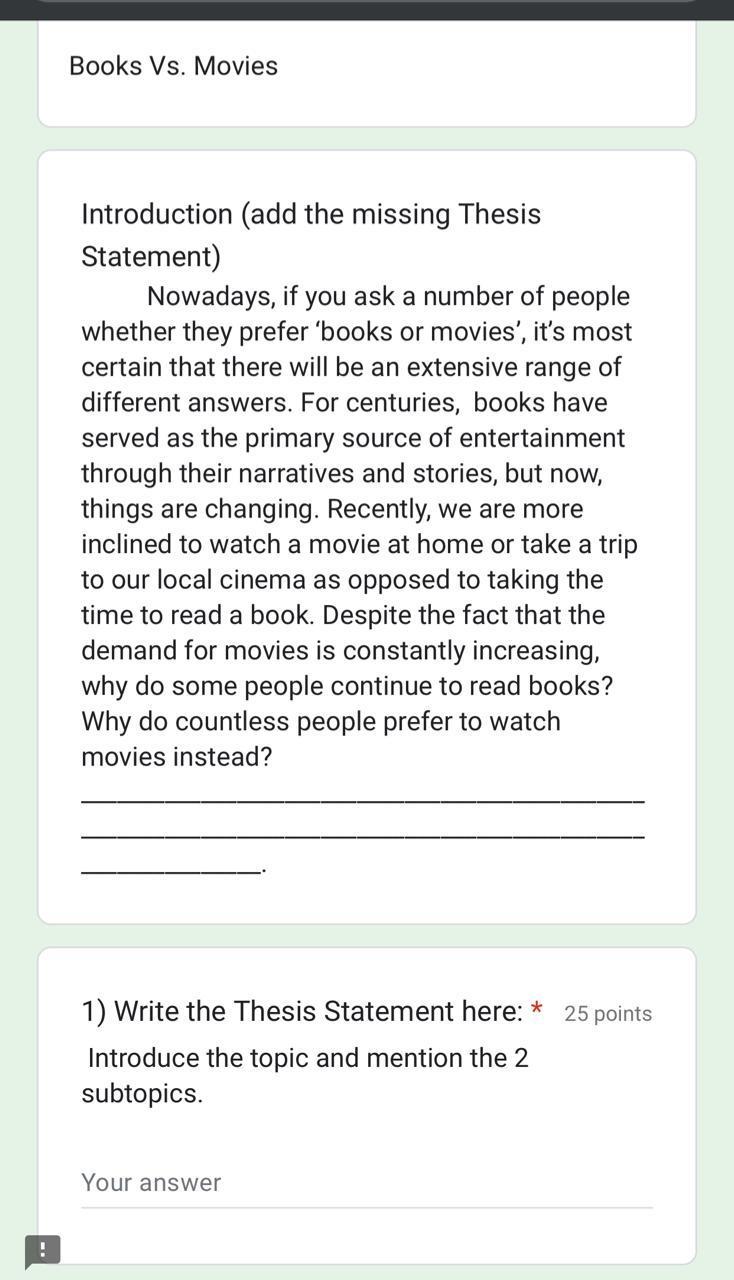Click the 25 points label

click(607, 1013)
